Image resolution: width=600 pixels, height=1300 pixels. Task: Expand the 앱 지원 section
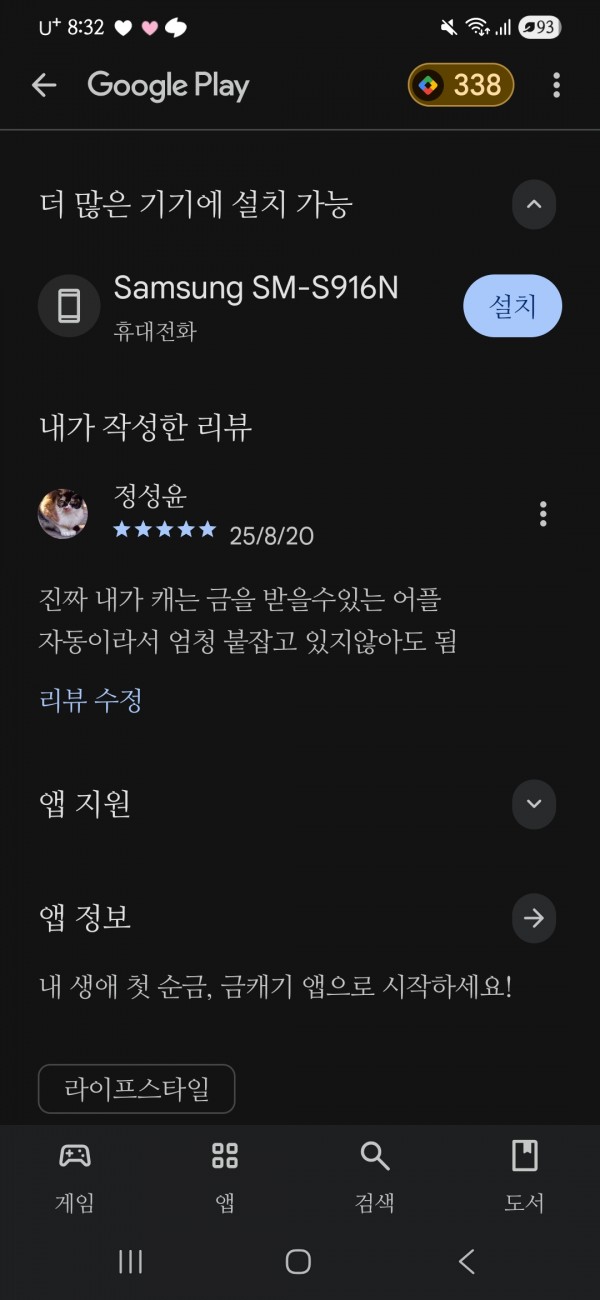click(x=534, y=804)
